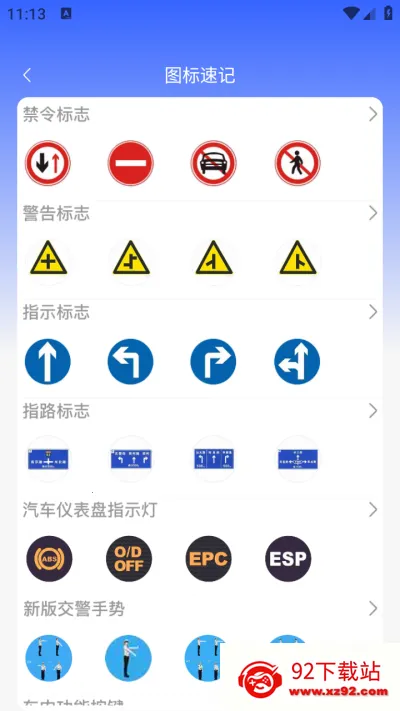View all 指示标志 signs
This screenshot has height=711, width=400.
pos(373,312)
